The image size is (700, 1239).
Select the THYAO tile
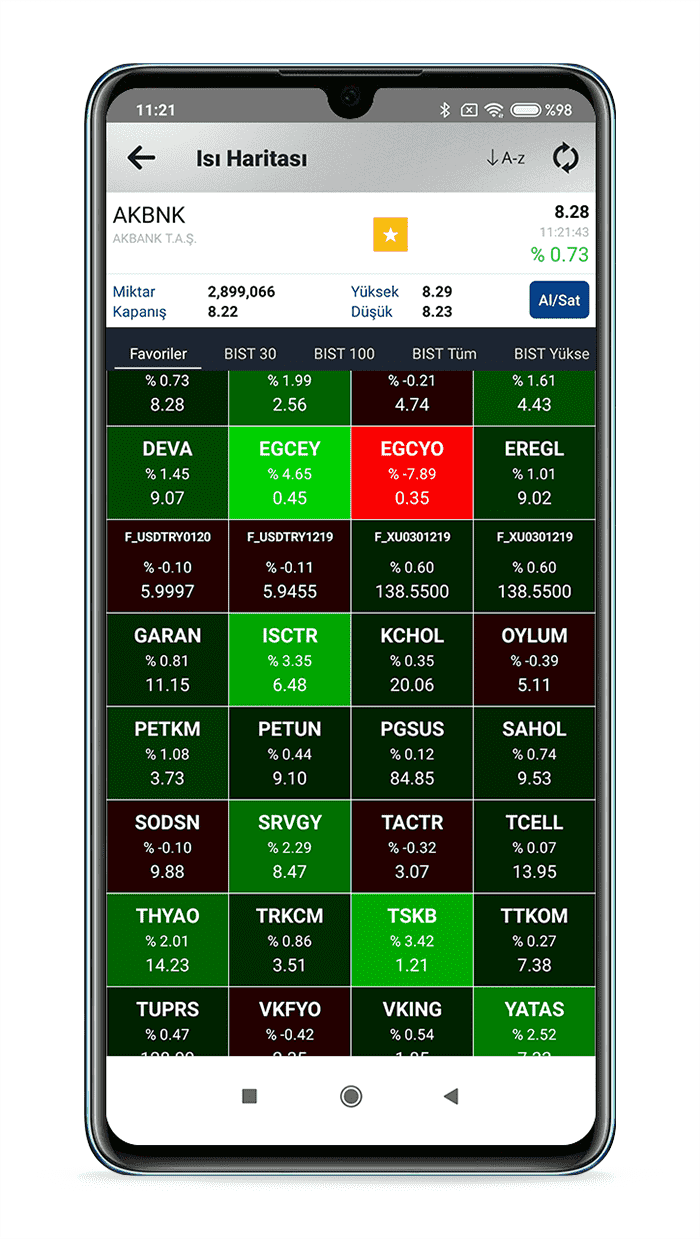(x=167, y=940)
